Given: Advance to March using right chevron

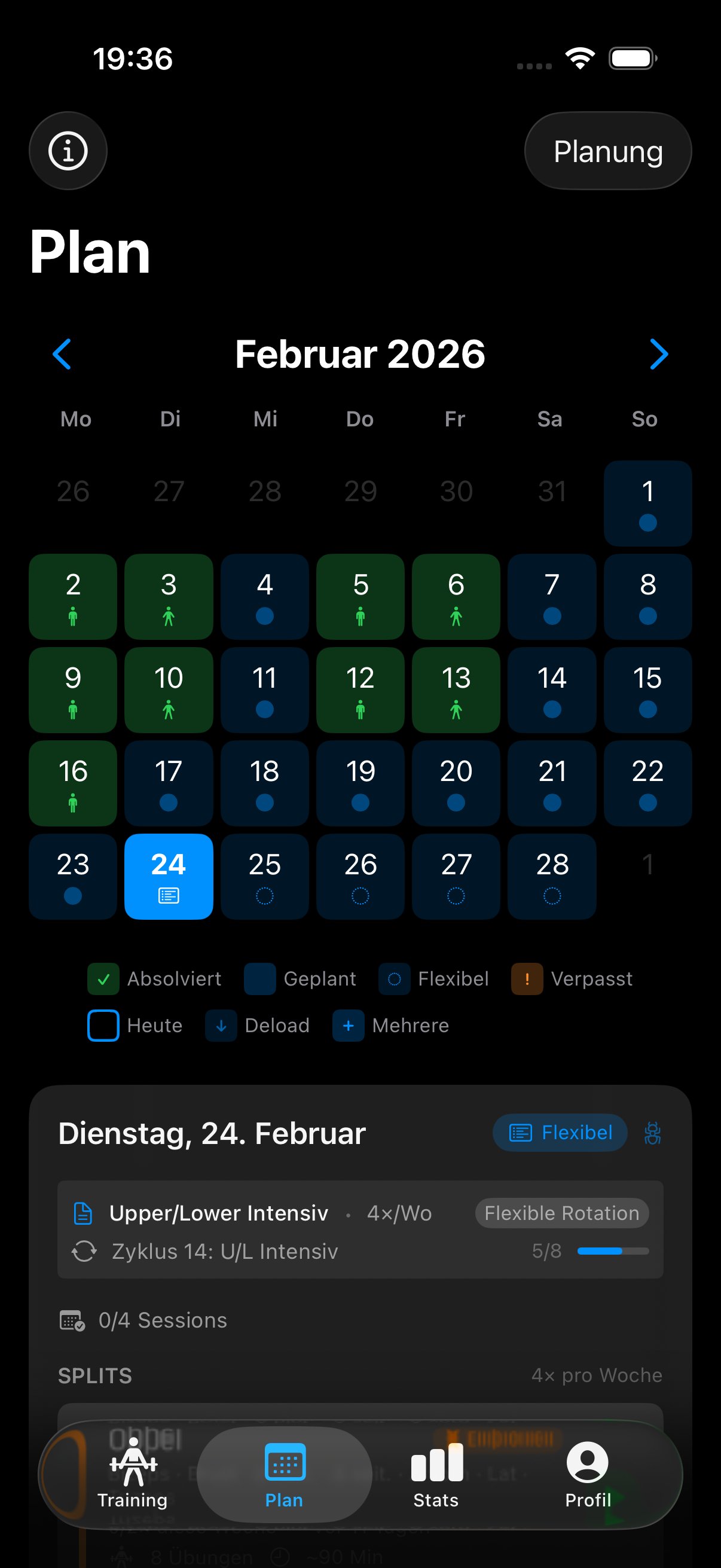Looking at the screenshot, I should 659,353.
